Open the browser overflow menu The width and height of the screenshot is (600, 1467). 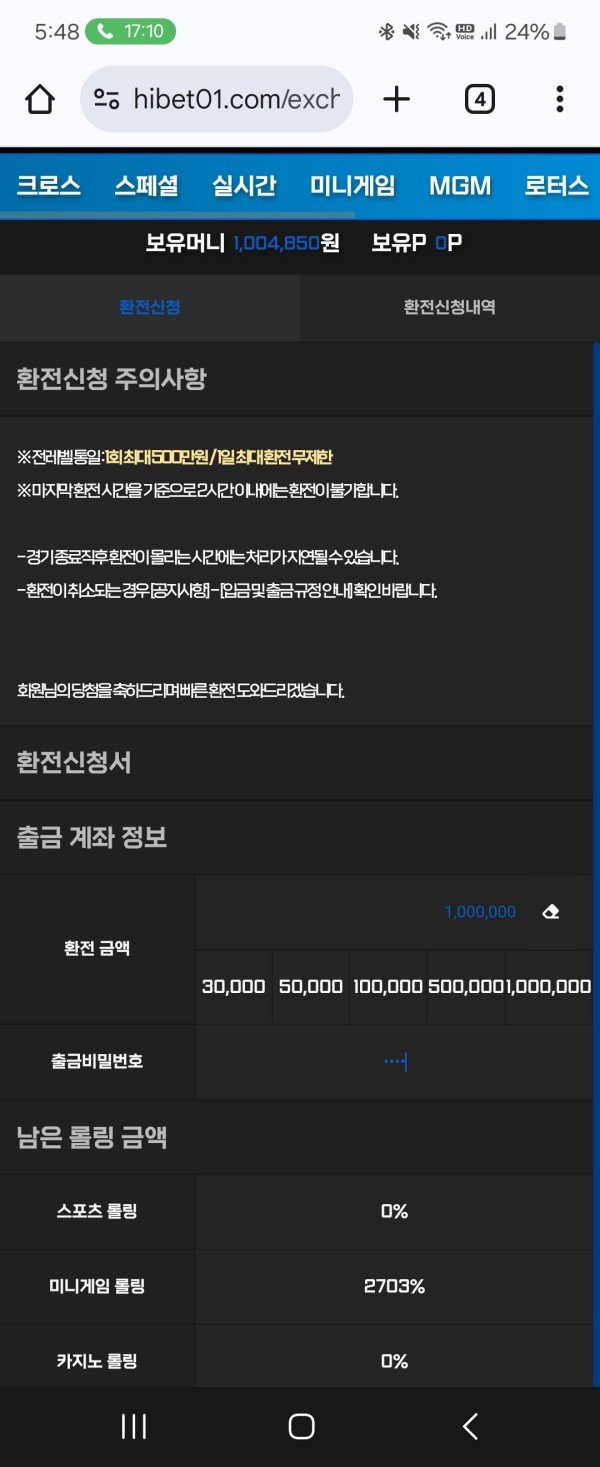pos(559,99)
